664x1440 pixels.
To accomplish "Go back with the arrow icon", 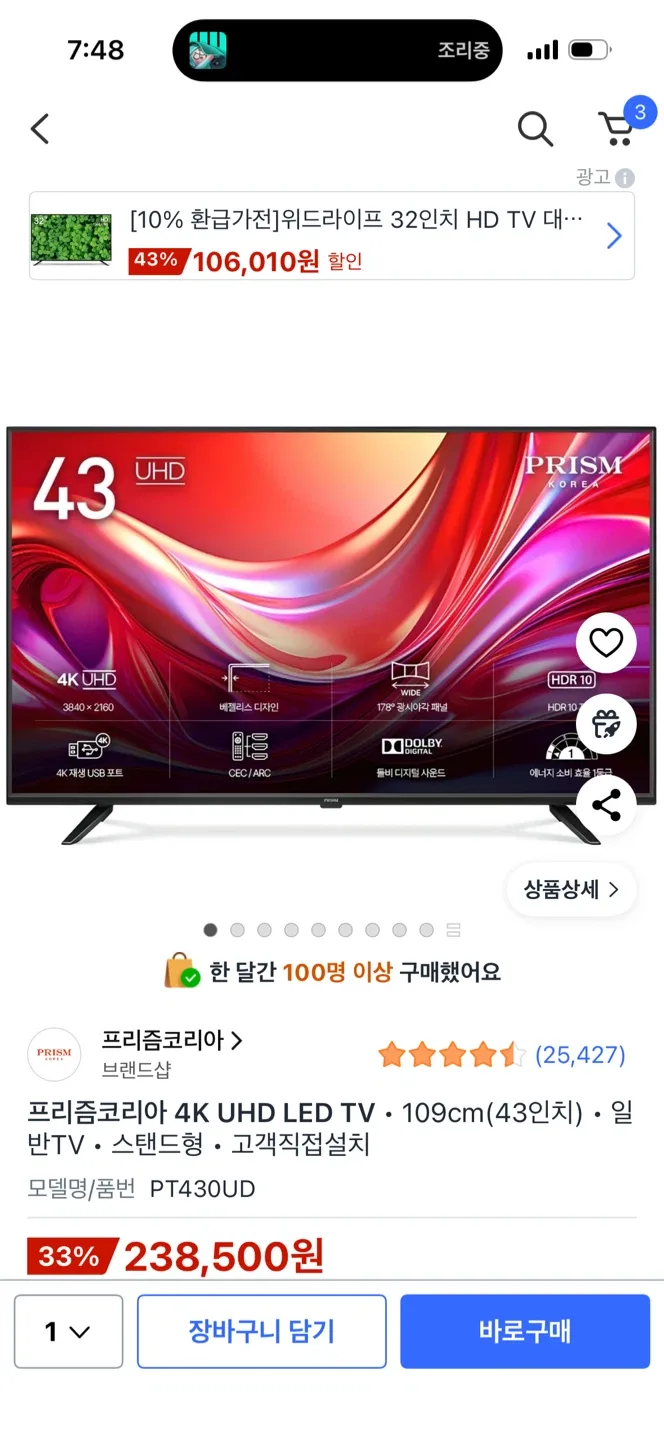I will [x=40, y=129].
